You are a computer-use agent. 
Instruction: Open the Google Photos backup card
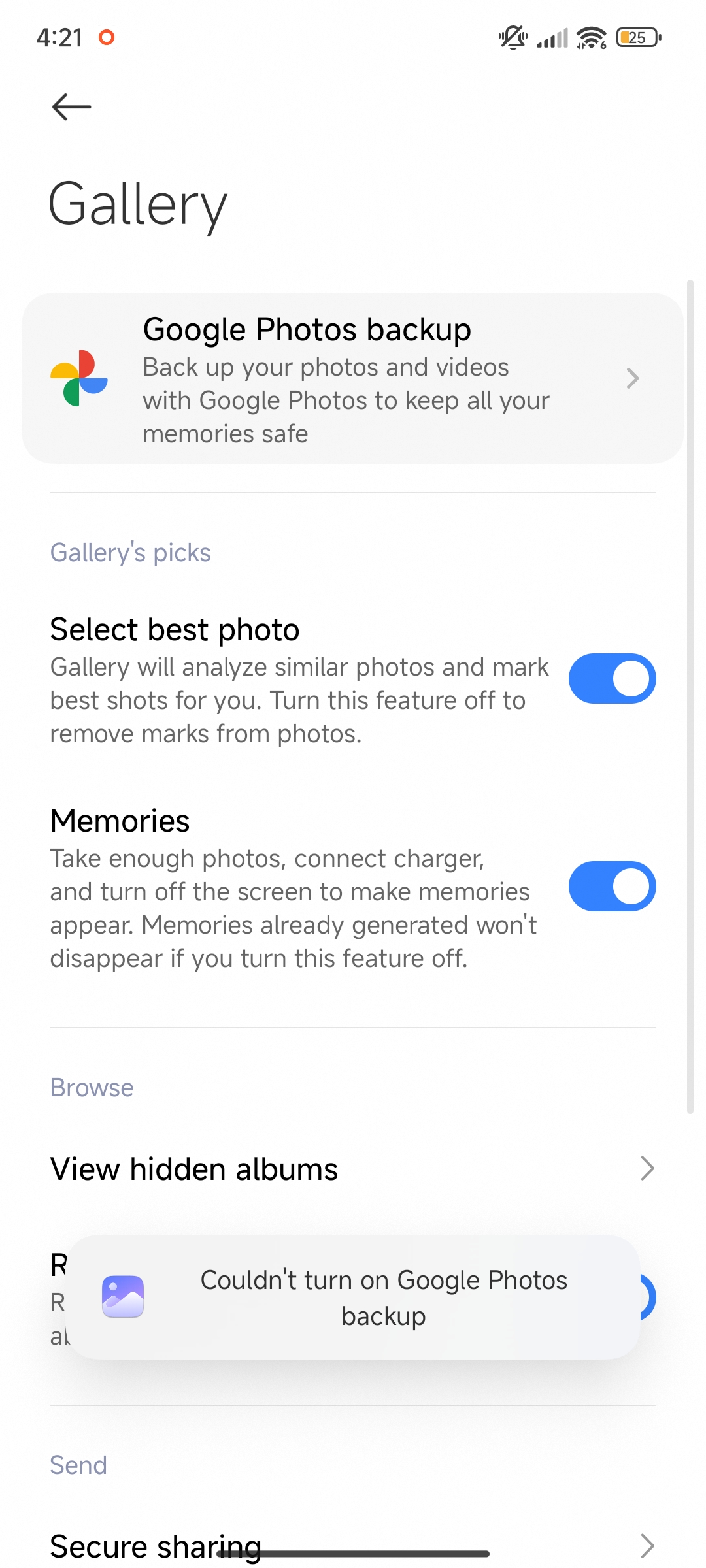(353, 378)
